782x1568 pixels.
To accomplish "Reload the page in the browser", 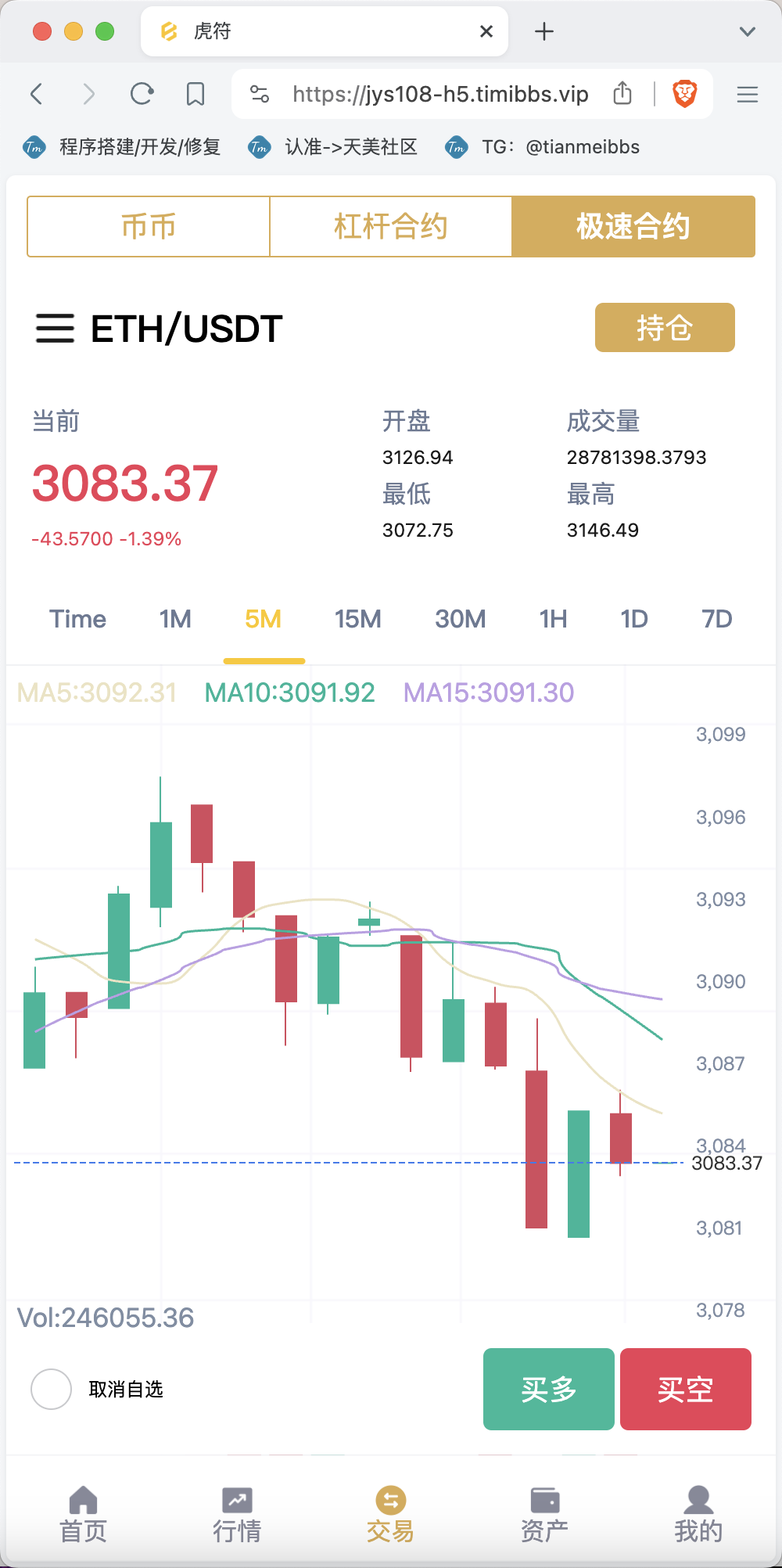I will pyautogui.click(x=142, y=94).
